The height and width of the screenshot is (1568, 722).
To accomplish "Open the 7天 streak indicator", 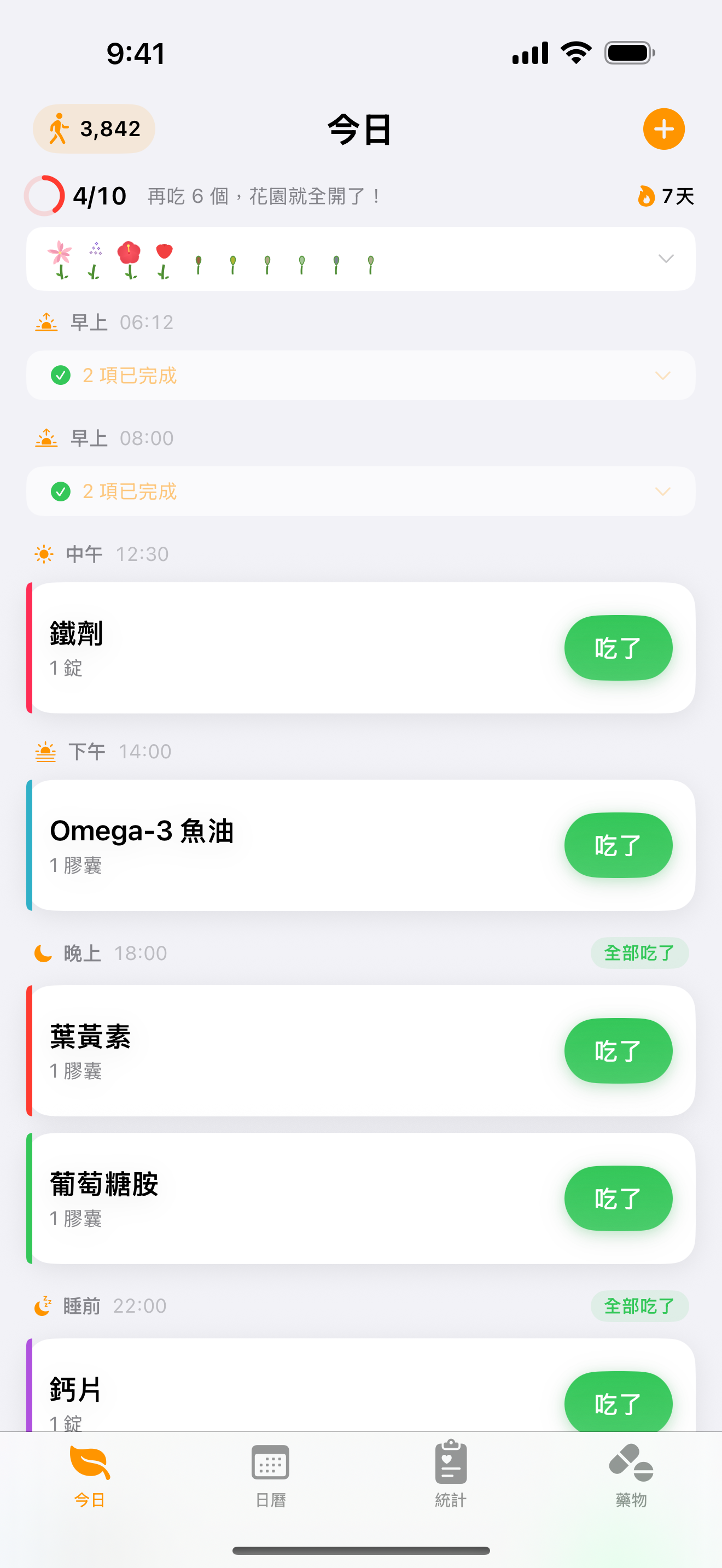I will click(665, 196).
